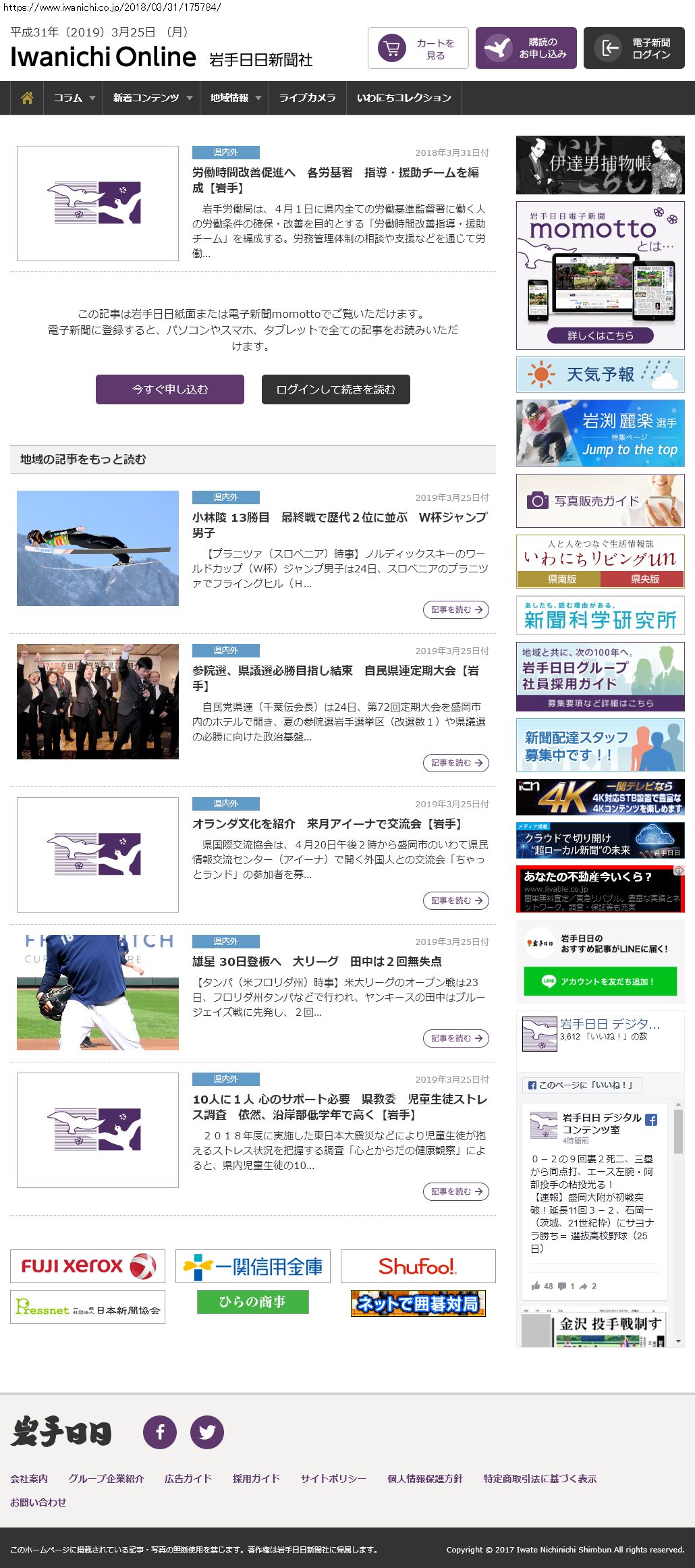This screenshot has width=695, height=1568.
Task: Add the LINE account as friend
Action: coord(600,981)
